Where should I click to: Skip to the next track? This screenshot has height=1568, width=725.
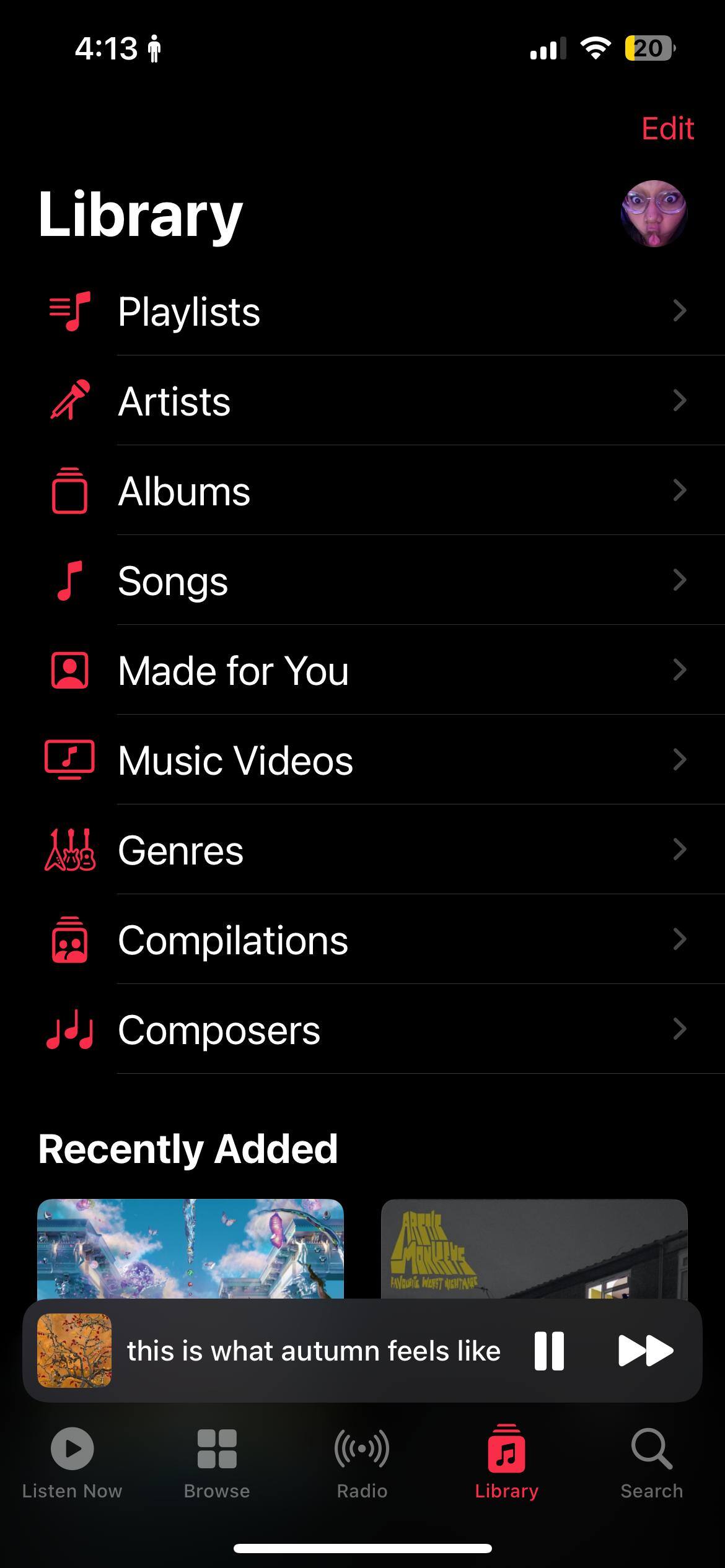click(645, 1351)
